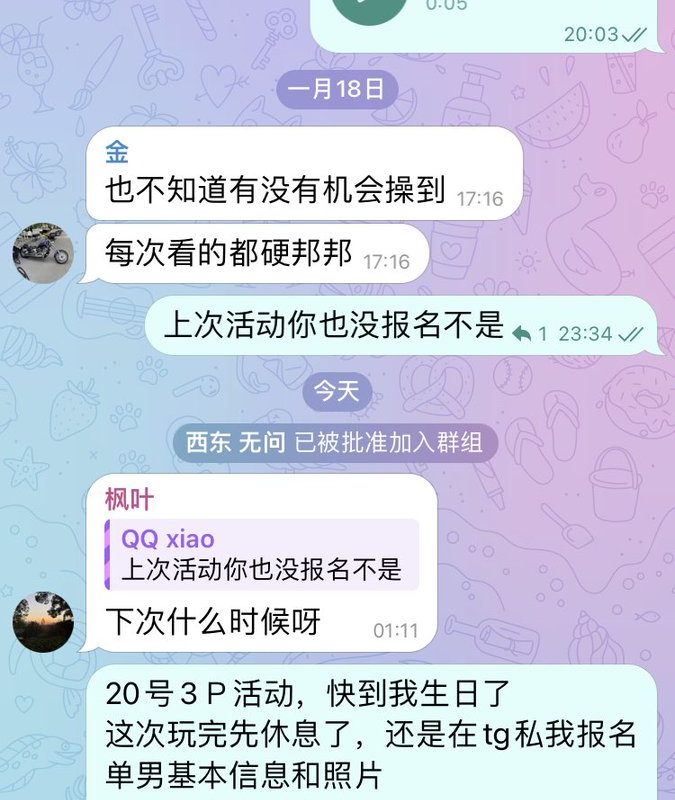Tap the sender name 金
The height and width of the screenshot is (800, 675).
(x=118, y=152)
